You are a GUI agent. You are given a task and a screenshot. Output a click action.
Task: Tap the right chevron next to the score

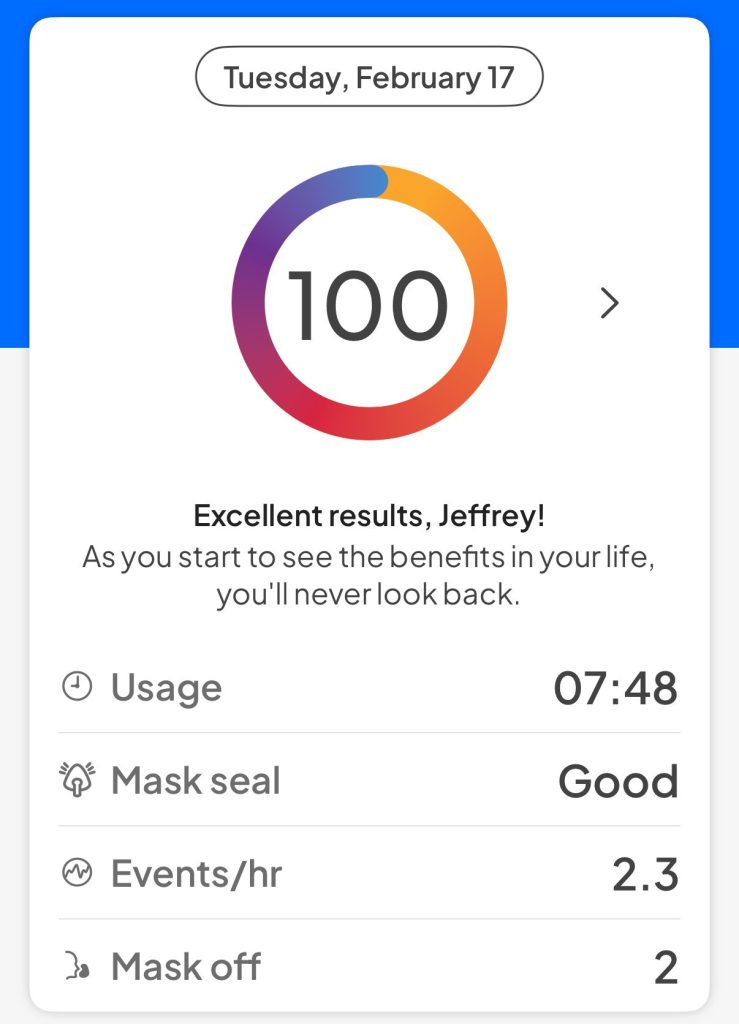[609, 303]
